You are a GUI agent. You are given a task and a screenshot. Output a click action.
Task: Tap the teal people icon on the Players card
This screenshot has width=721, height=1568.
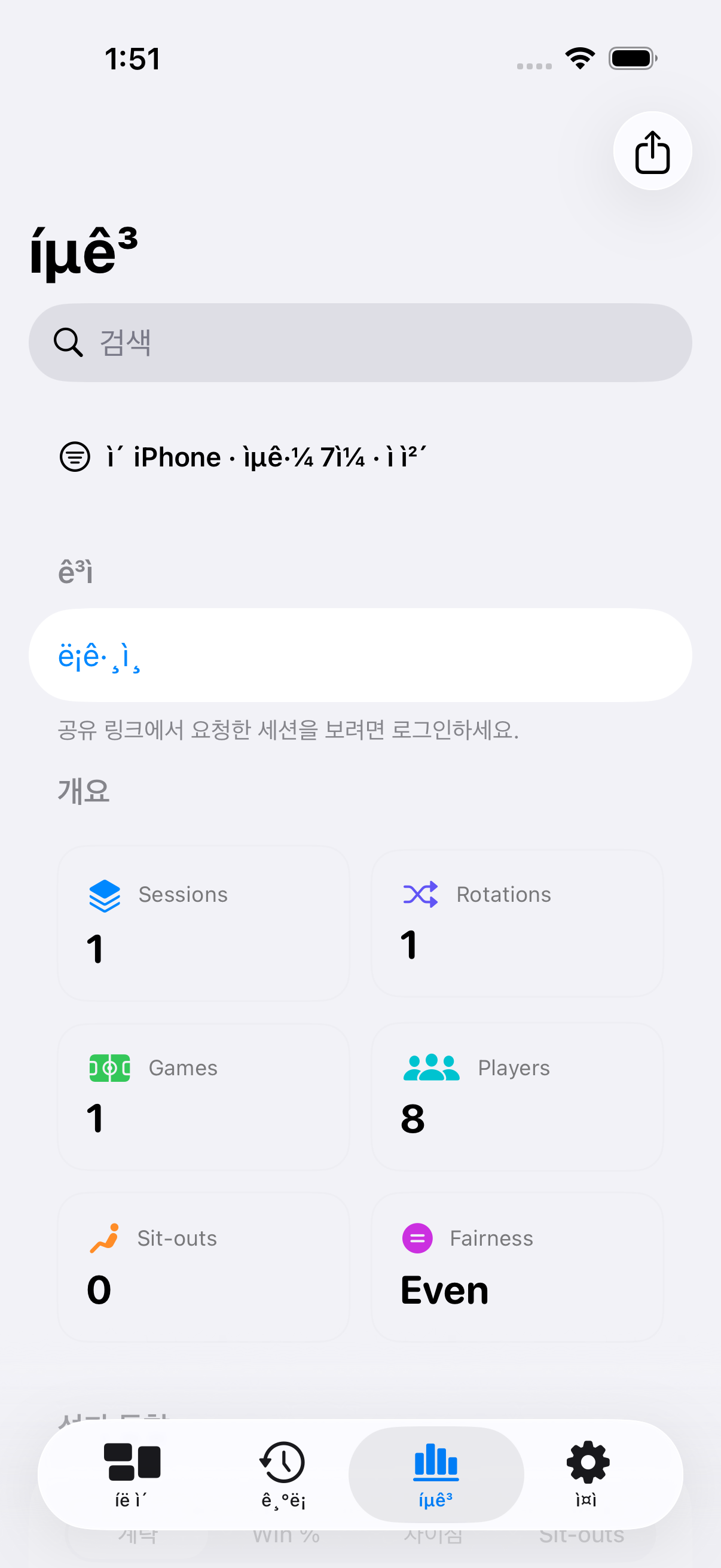point(433,1068)
